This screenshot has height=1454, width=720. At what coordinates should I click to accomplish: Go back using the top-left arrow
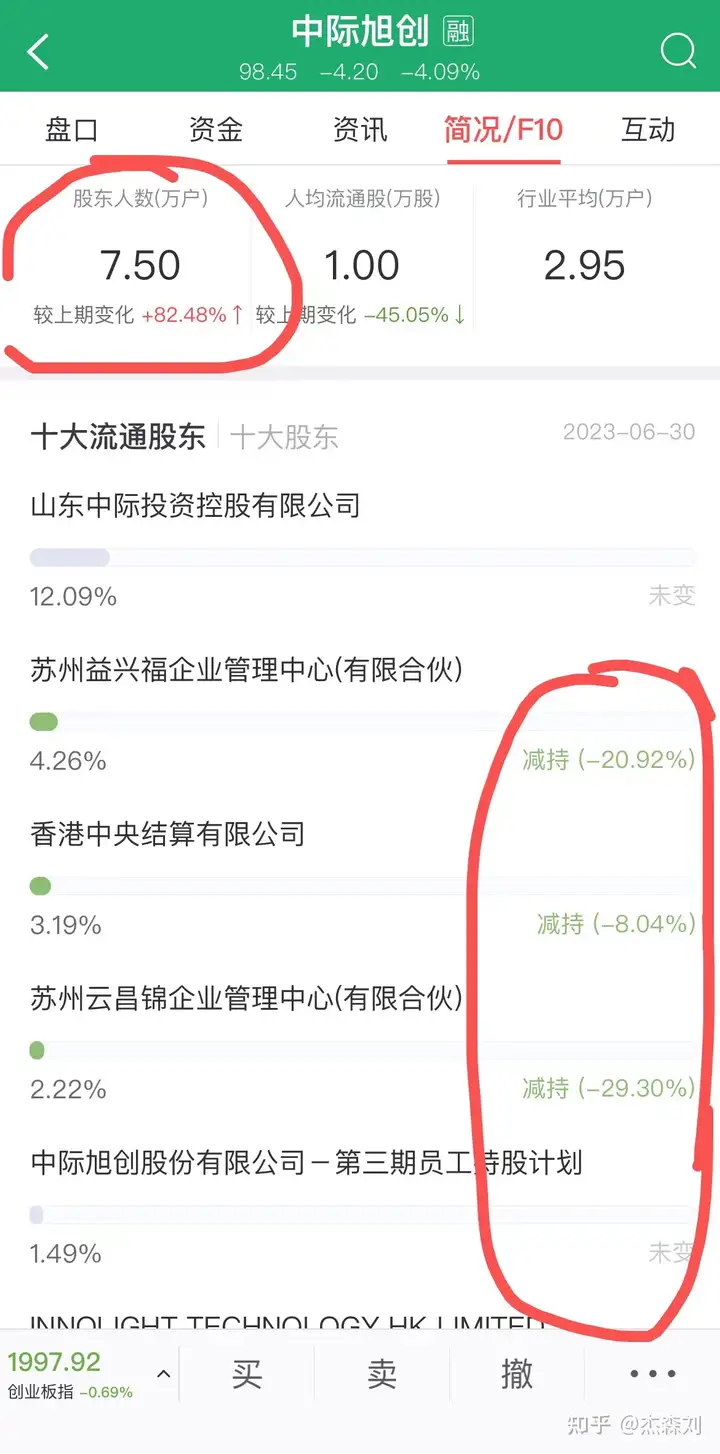[x=38, y=51]
